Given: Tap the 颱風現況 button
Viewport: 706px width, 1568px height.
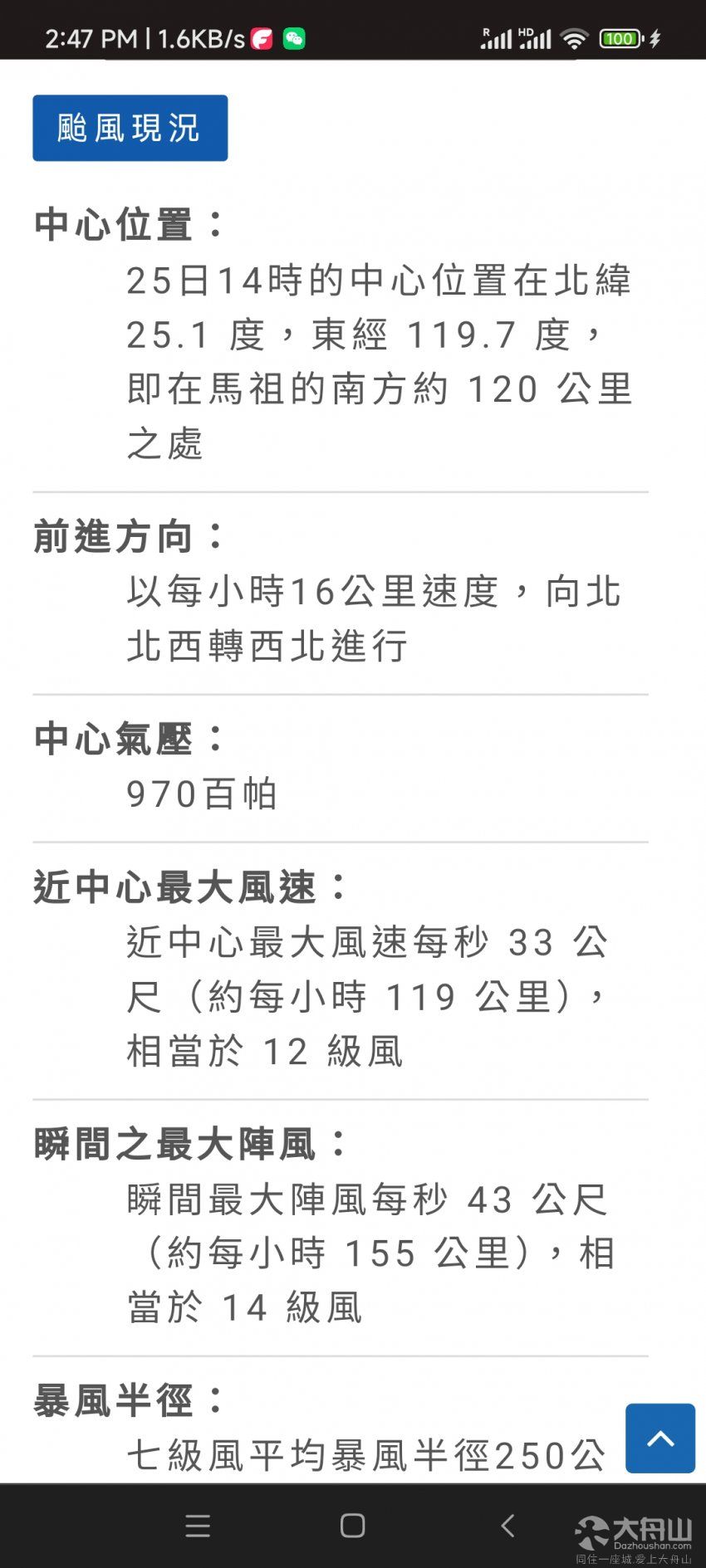Looking at the screenshot, I should (130, 128).
